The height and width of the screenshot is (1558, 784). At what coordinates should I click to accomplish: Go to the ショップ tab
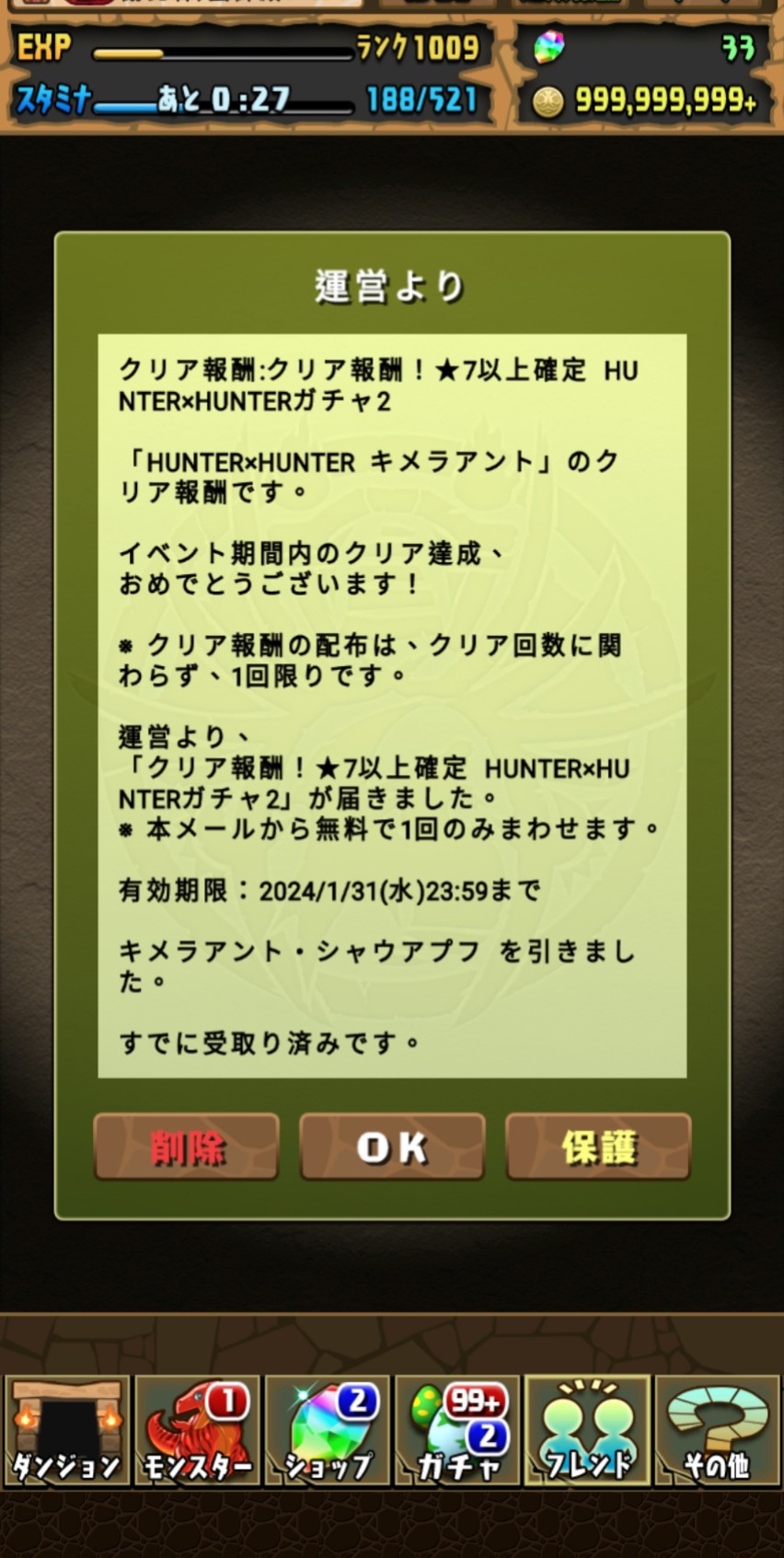[328, 1431]
